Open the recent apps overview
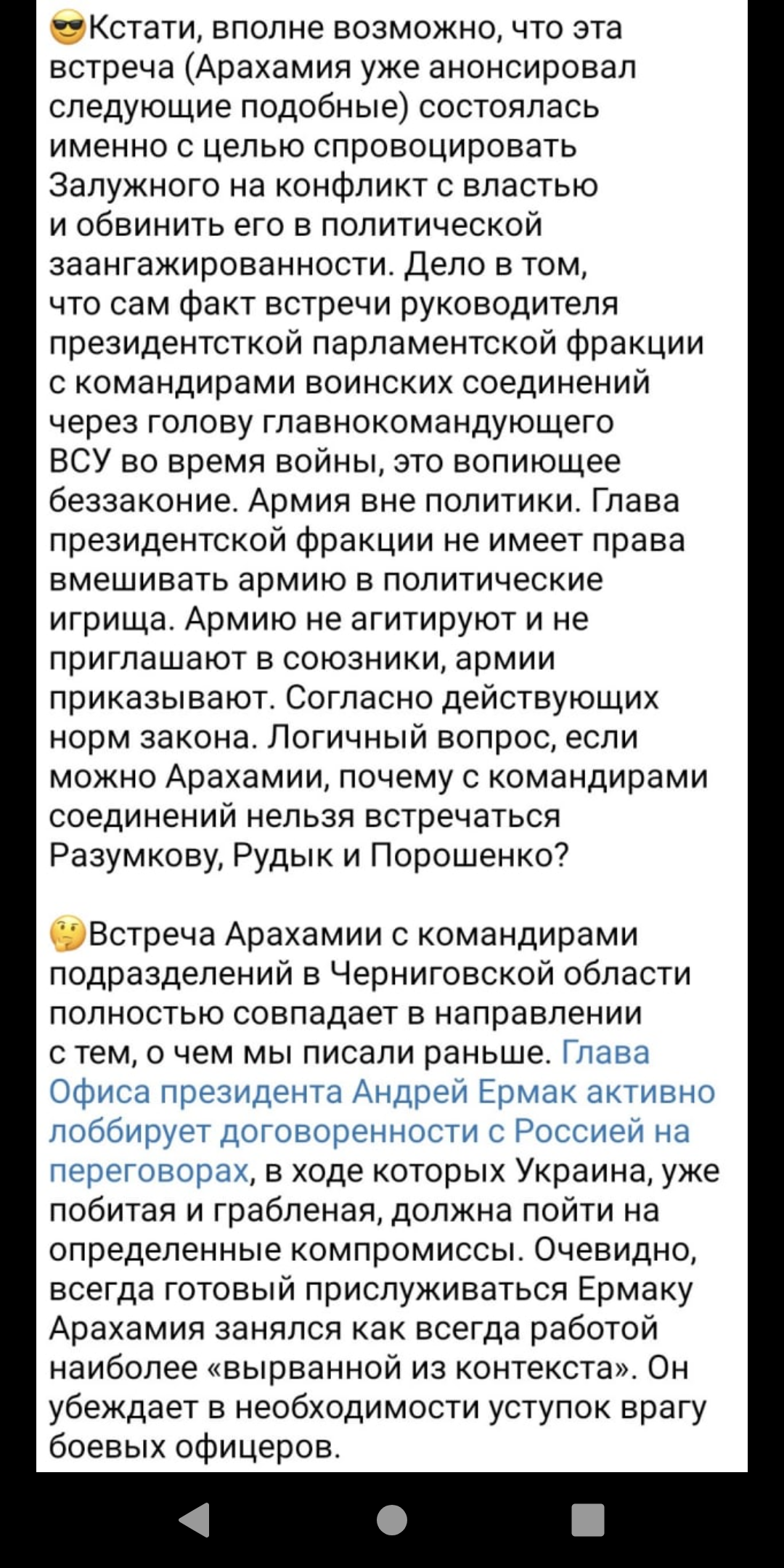This screenshot has height=1568, width=784. click(x=587, y=1519)
